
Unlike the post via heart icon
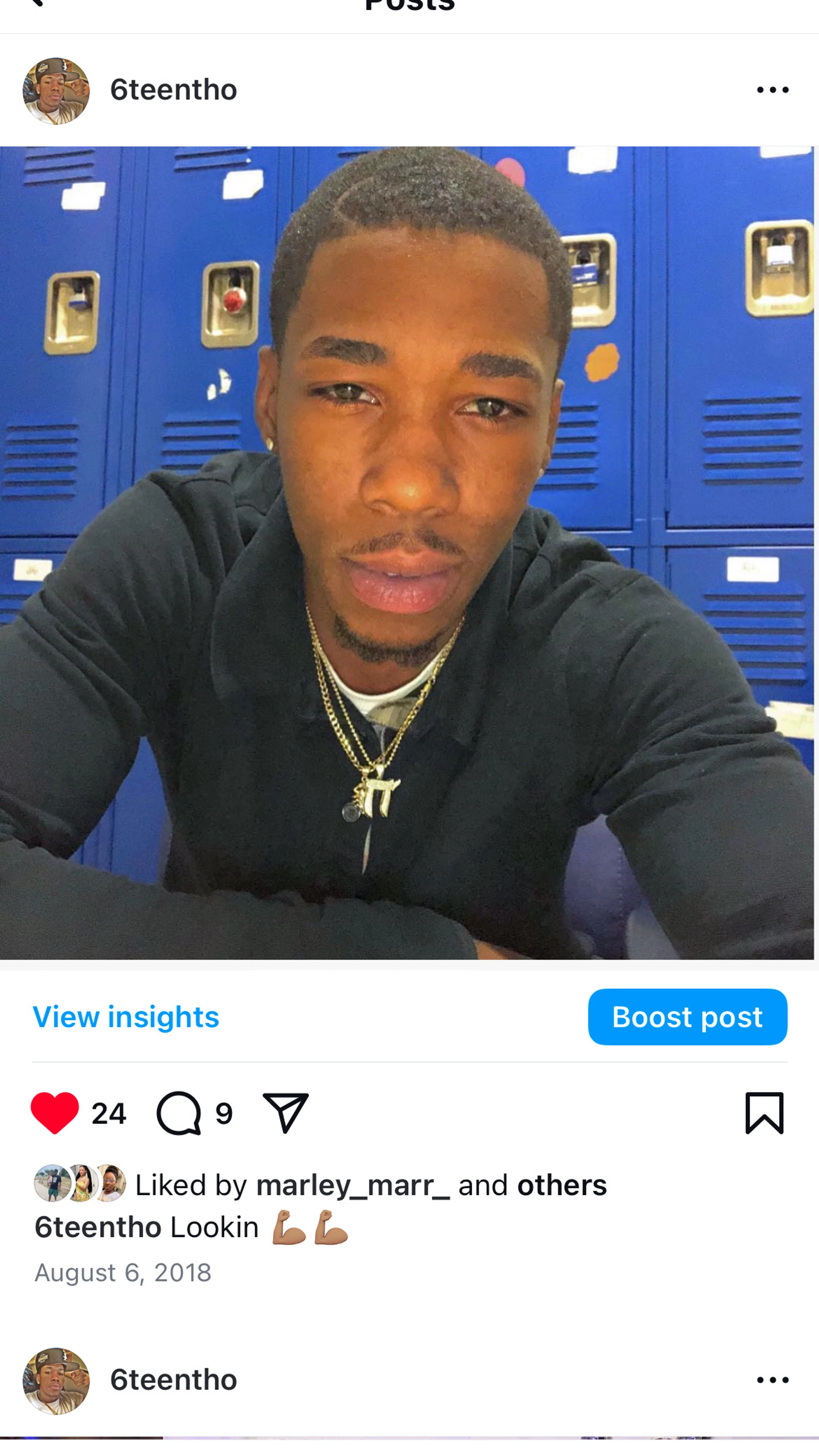click(x=55, y=1113)
